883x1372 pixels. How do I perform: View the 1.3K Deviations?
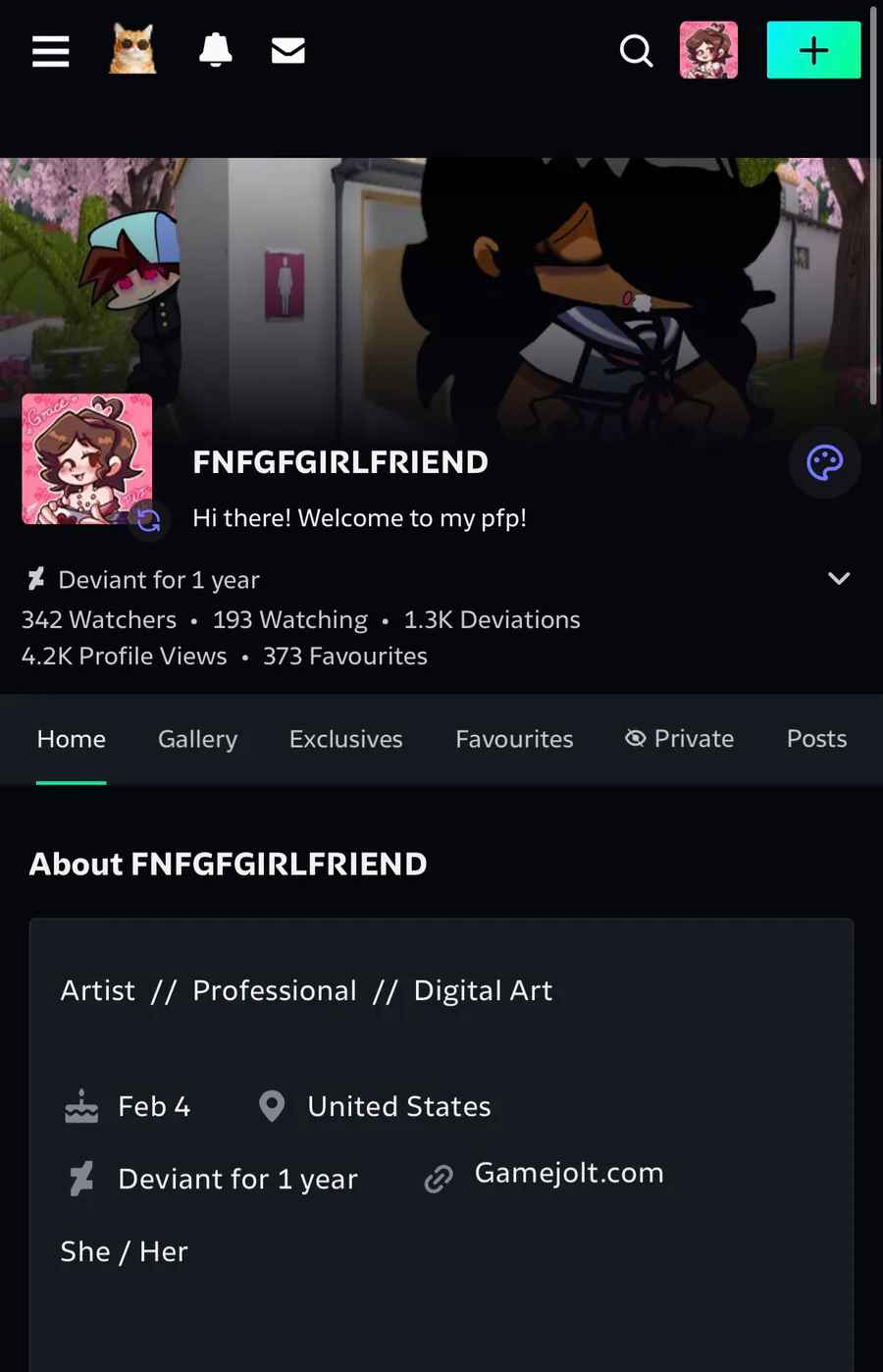[492, 620]
